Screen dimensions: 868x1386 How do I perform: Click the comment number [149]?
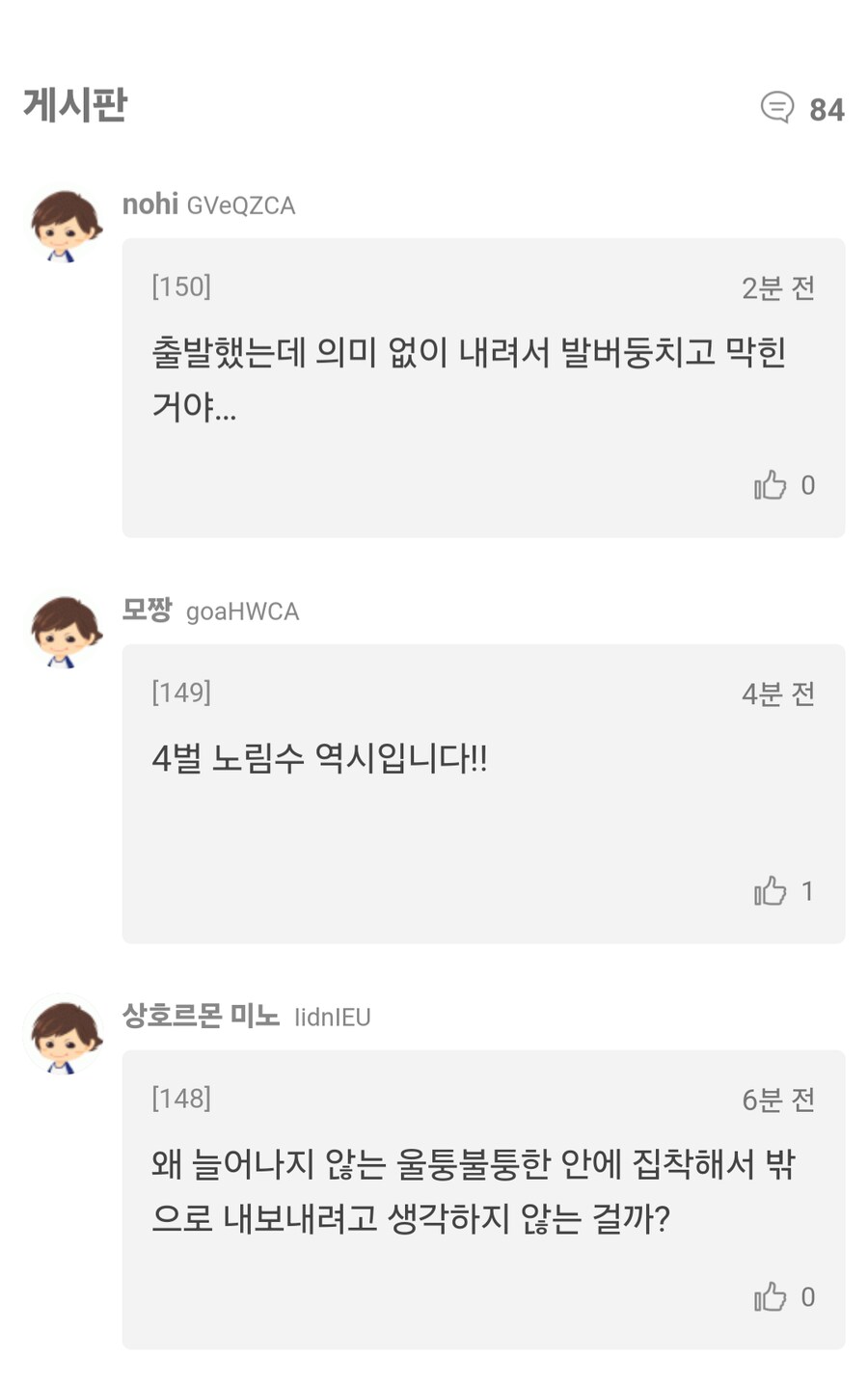180,692
